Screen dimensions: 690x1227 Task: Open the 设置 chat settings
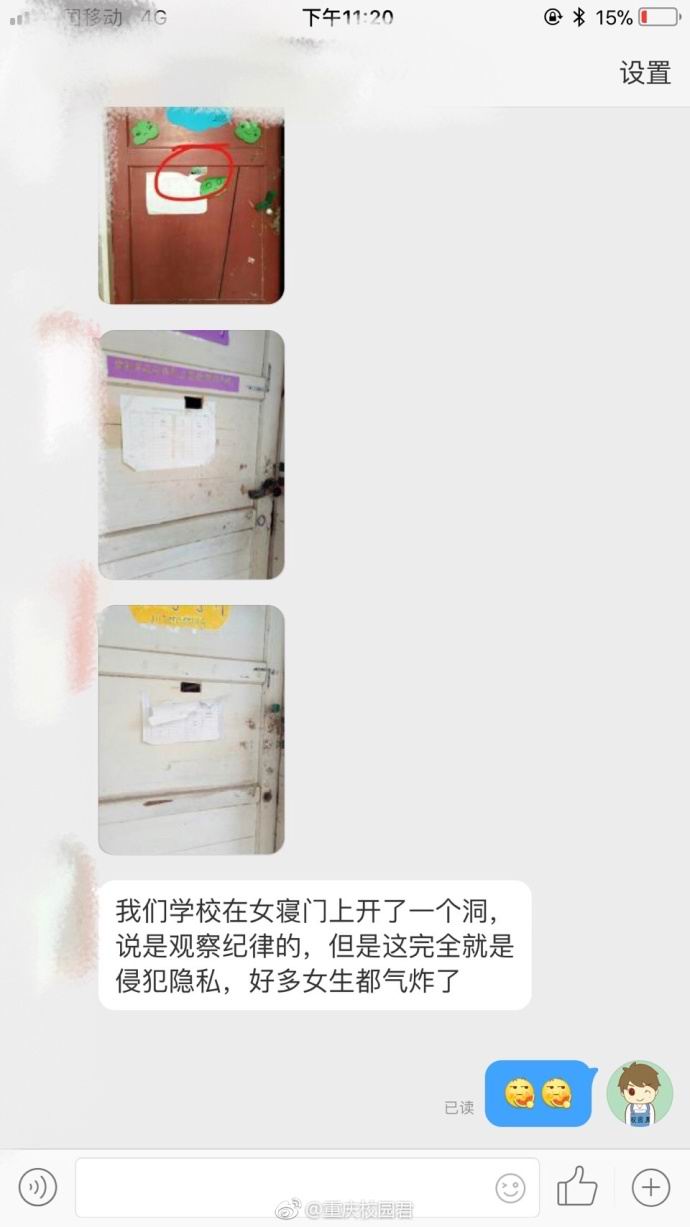[644, 73]
